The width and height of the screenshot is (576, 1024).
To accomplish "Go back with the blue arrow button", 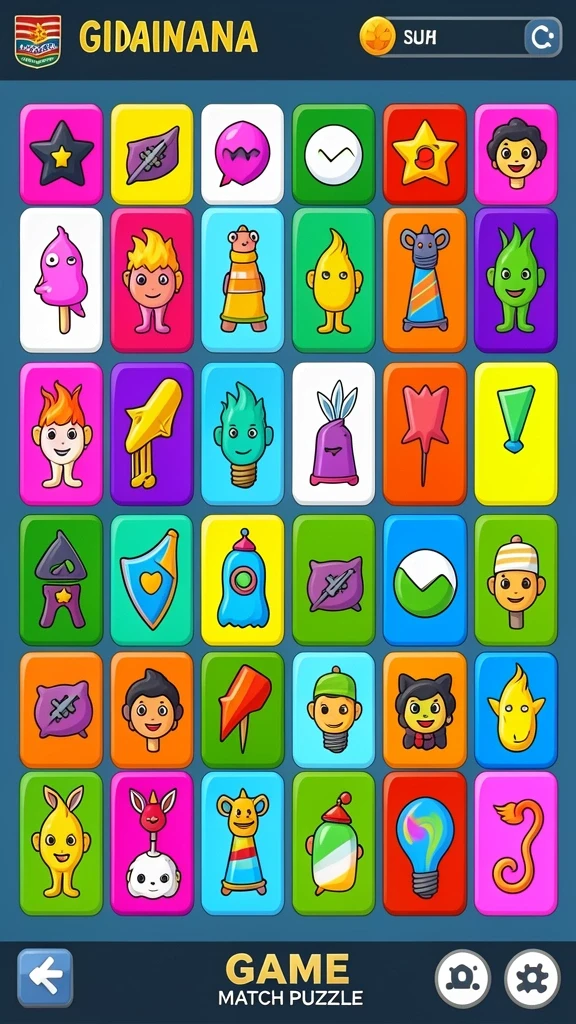I will [x=45, y=978].
